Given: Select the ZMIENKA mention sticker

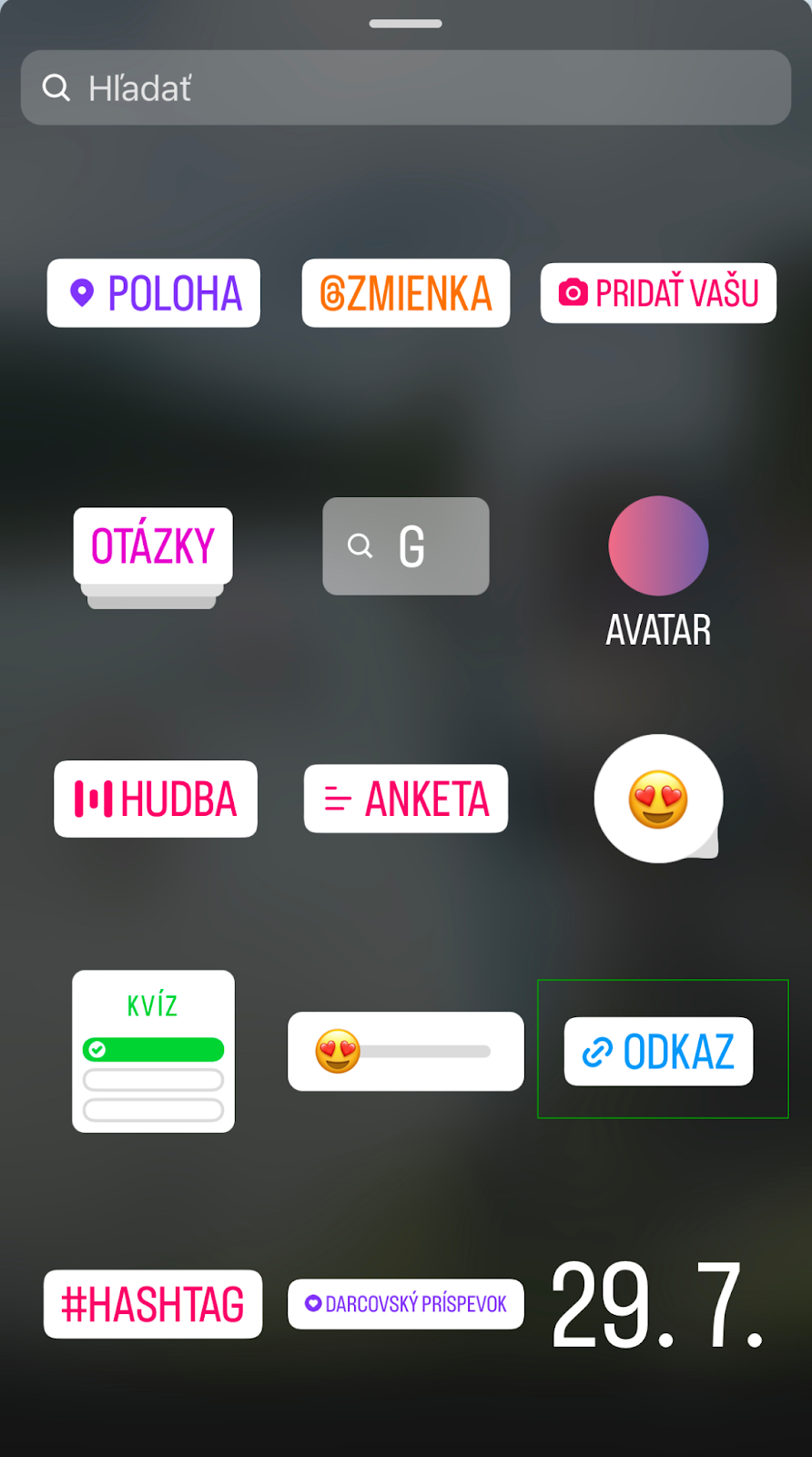Looking at the screenshot, I should pyautogui.click(x=406, y=293).
